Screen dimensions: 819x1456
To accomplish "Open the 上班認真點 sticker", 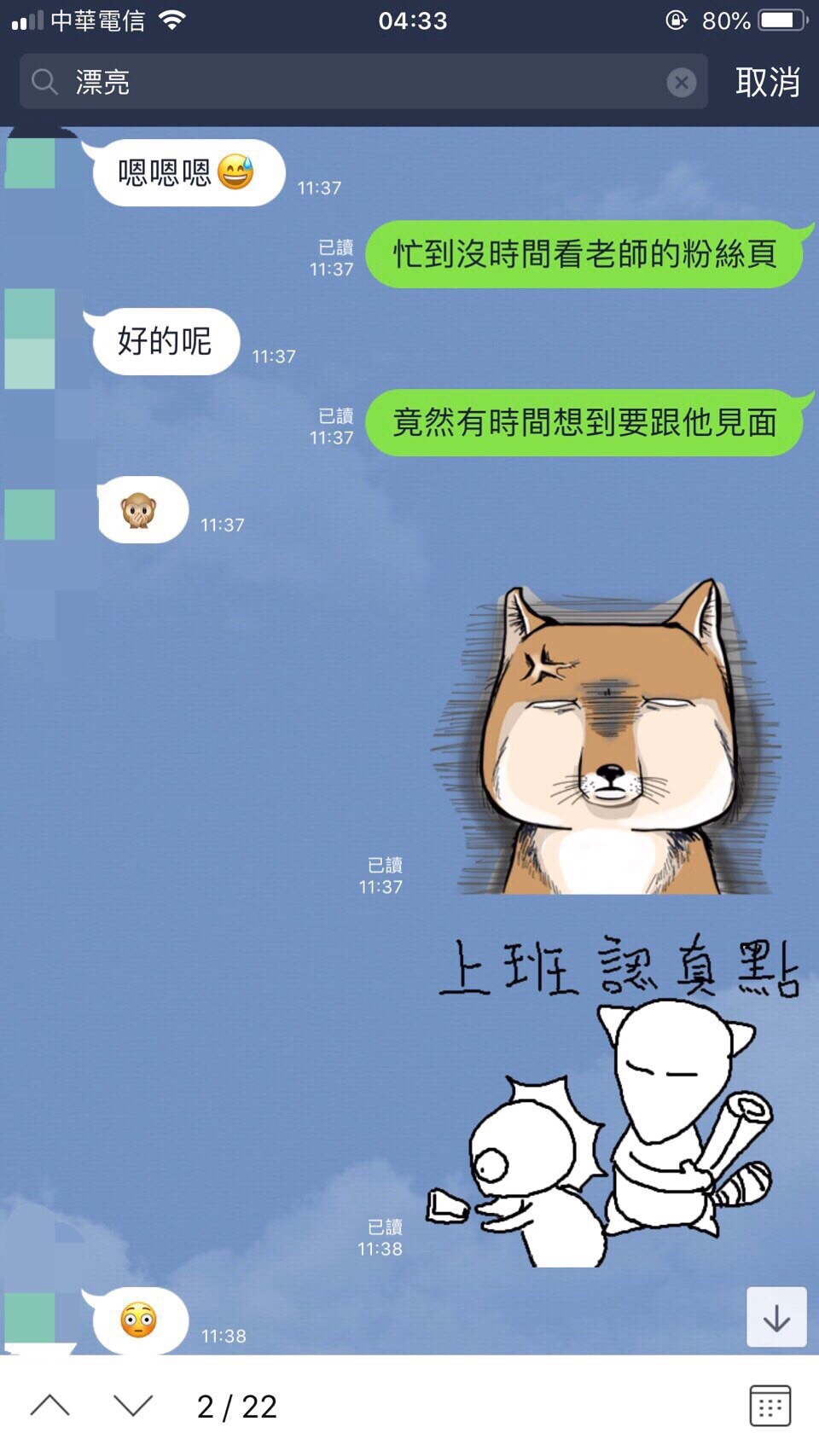I will (x=616, y=1100).
